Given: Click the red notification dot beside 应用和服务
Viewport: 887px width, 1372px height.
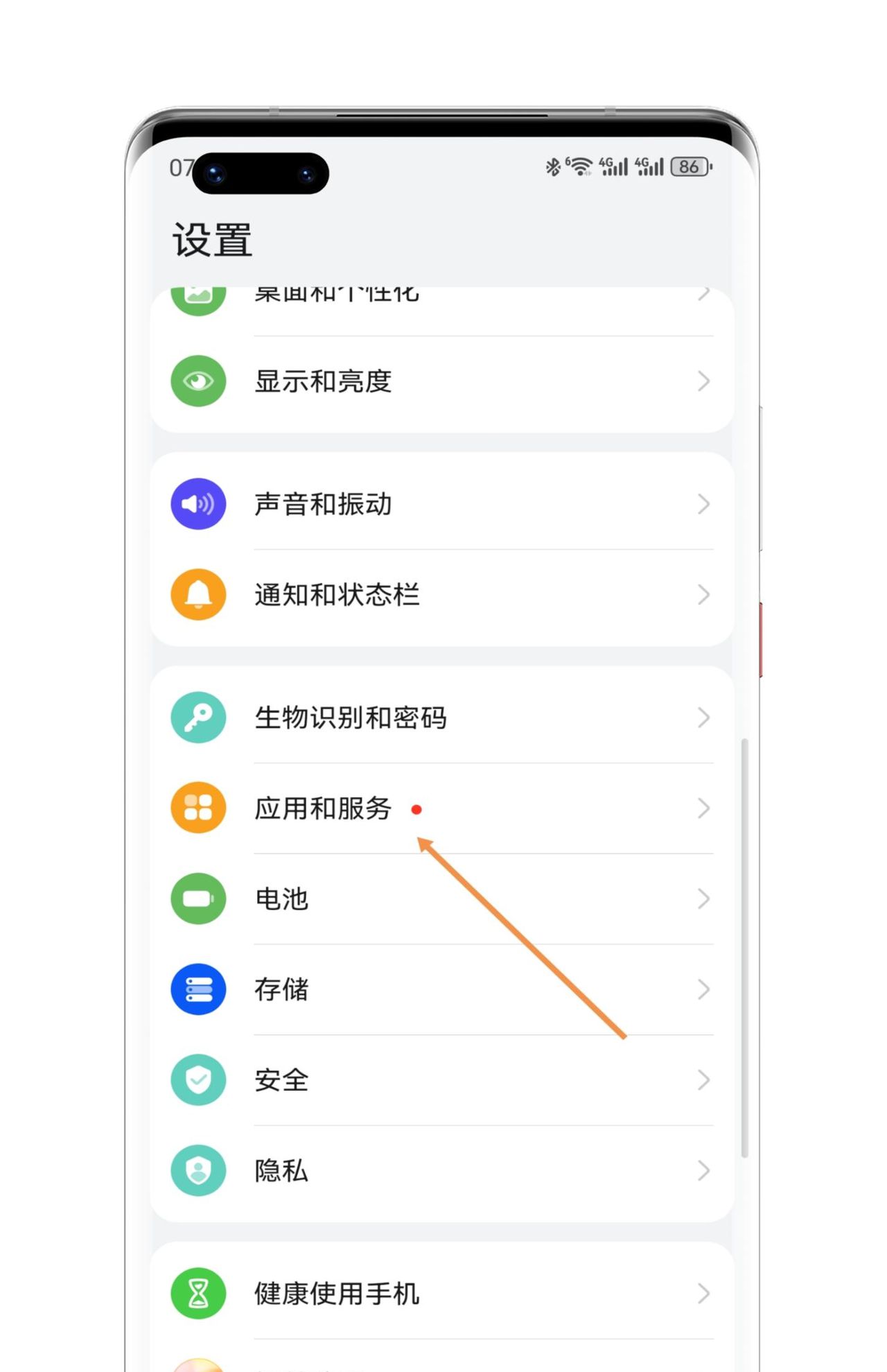Looking at the screenshot, I should pos(416,809).
